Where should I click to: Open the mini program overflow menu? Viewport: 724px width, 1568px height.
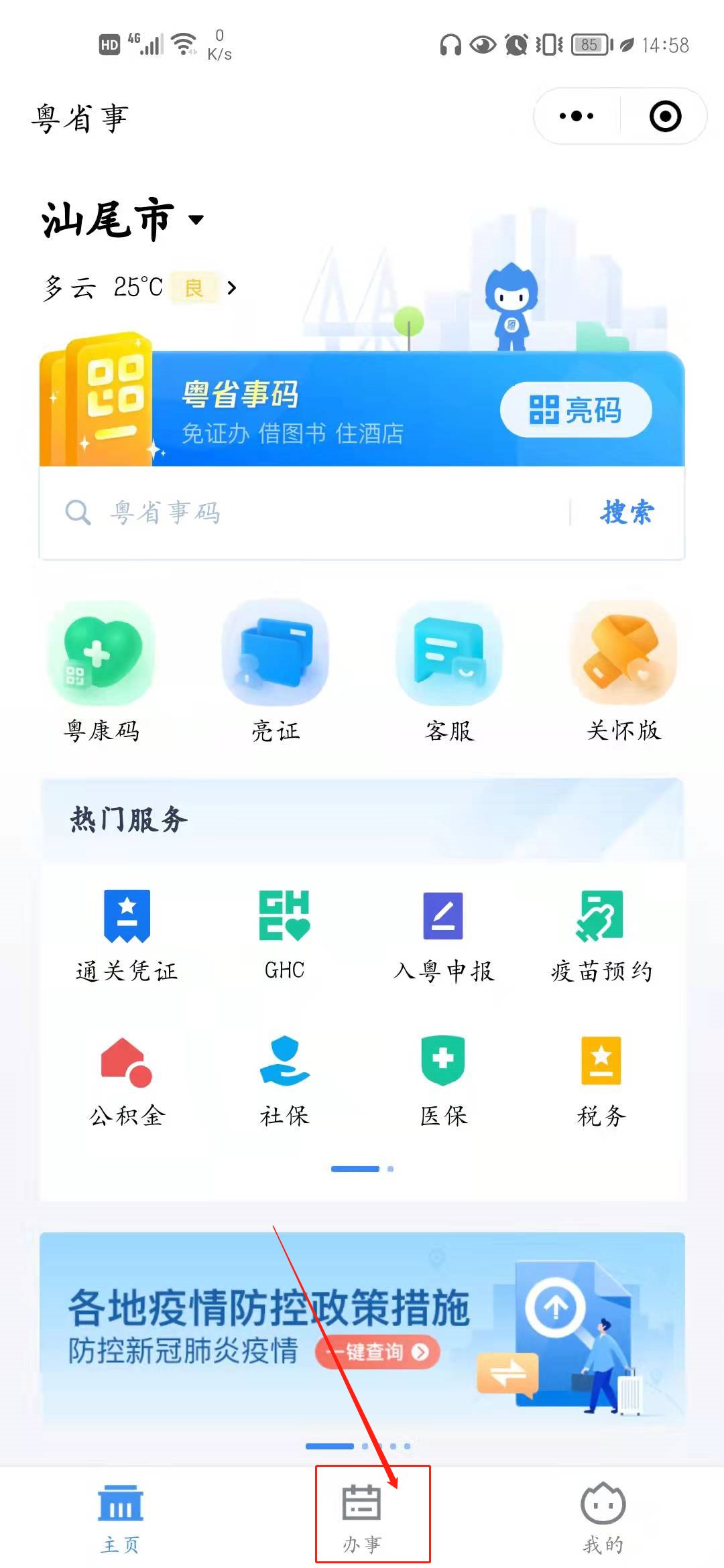click(577, 116)
